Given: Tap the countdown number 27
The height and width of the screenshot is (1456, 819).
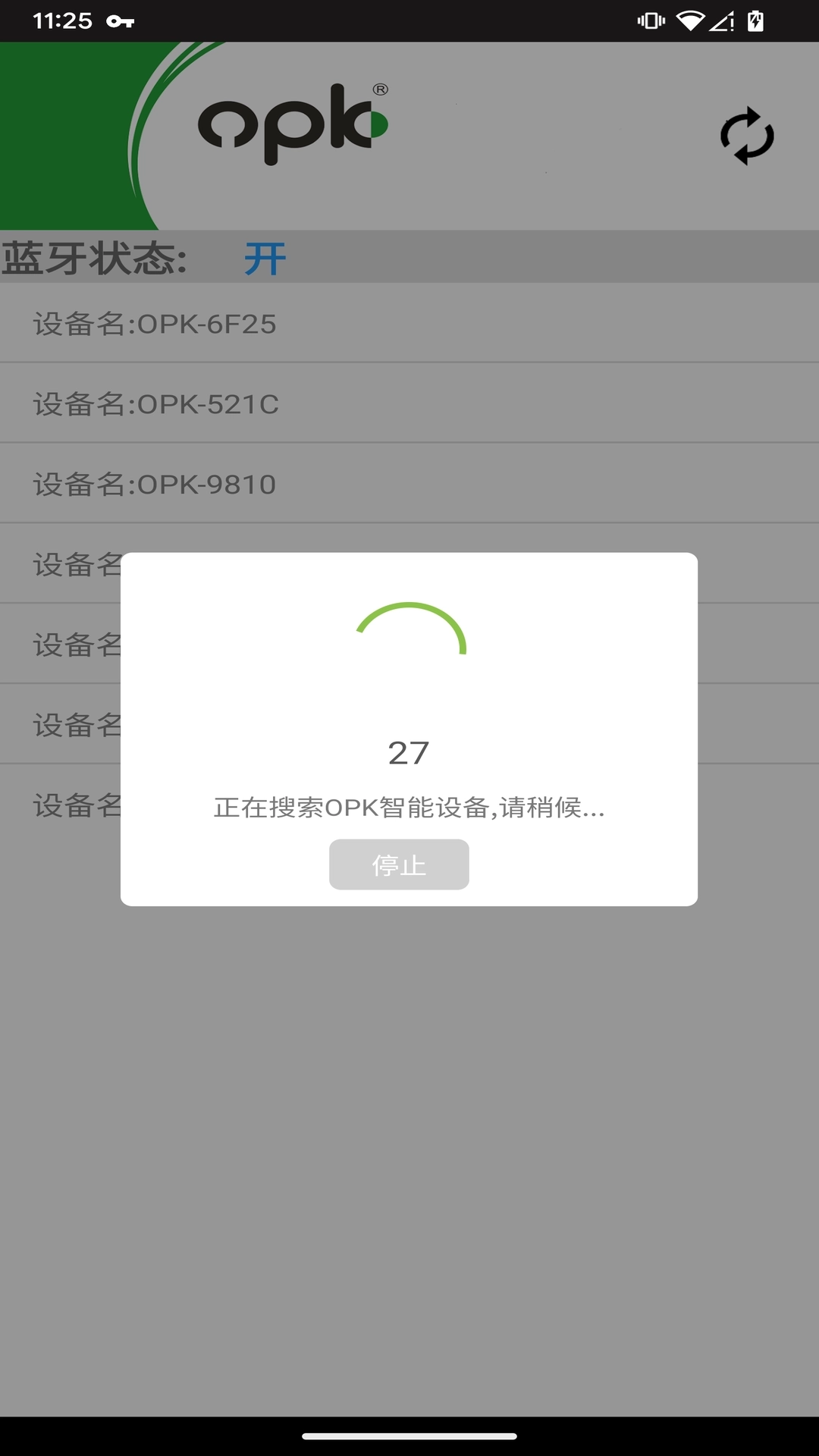Looking at the screenshot, I should pos(409,752).
